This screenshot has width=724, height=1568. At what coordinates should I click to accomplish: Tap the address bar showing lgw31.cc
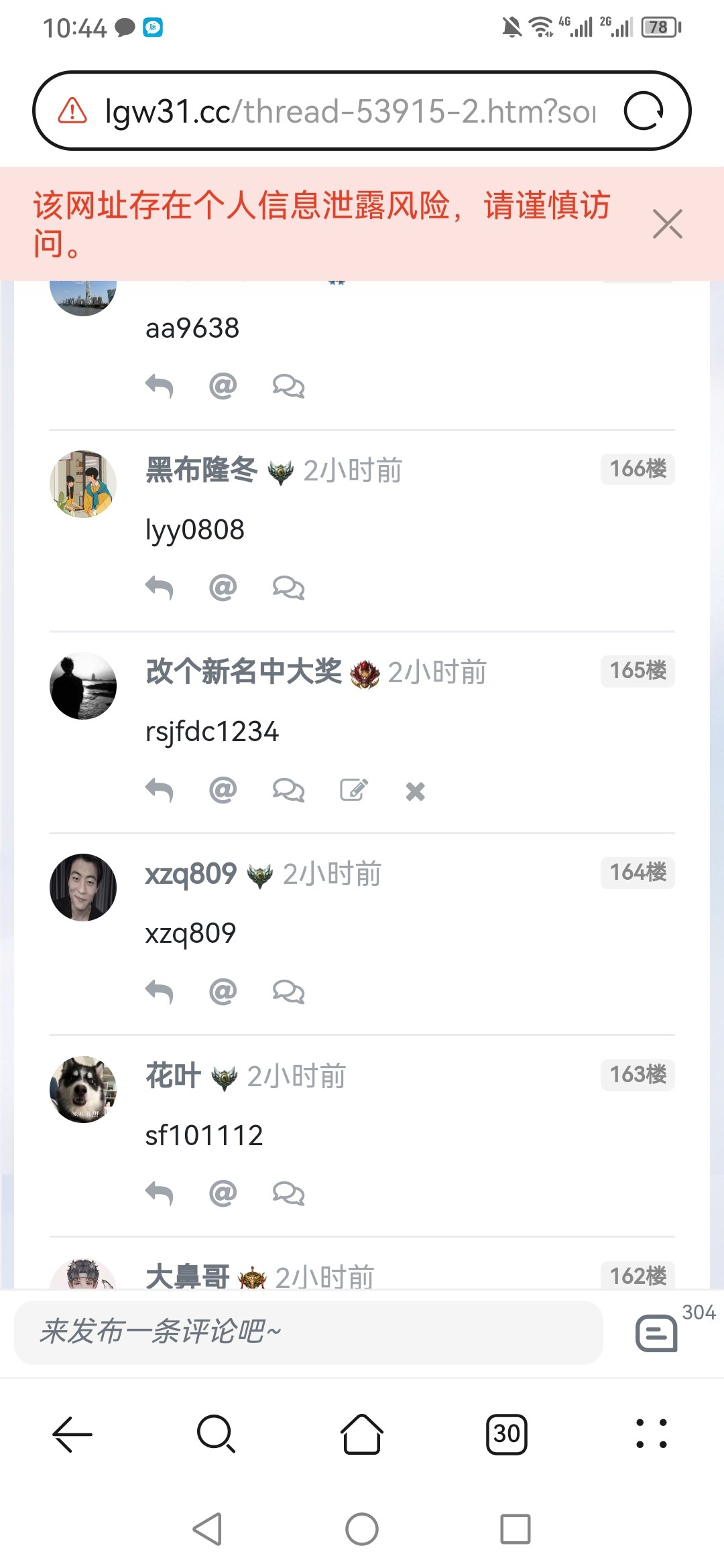click(349, 111)
